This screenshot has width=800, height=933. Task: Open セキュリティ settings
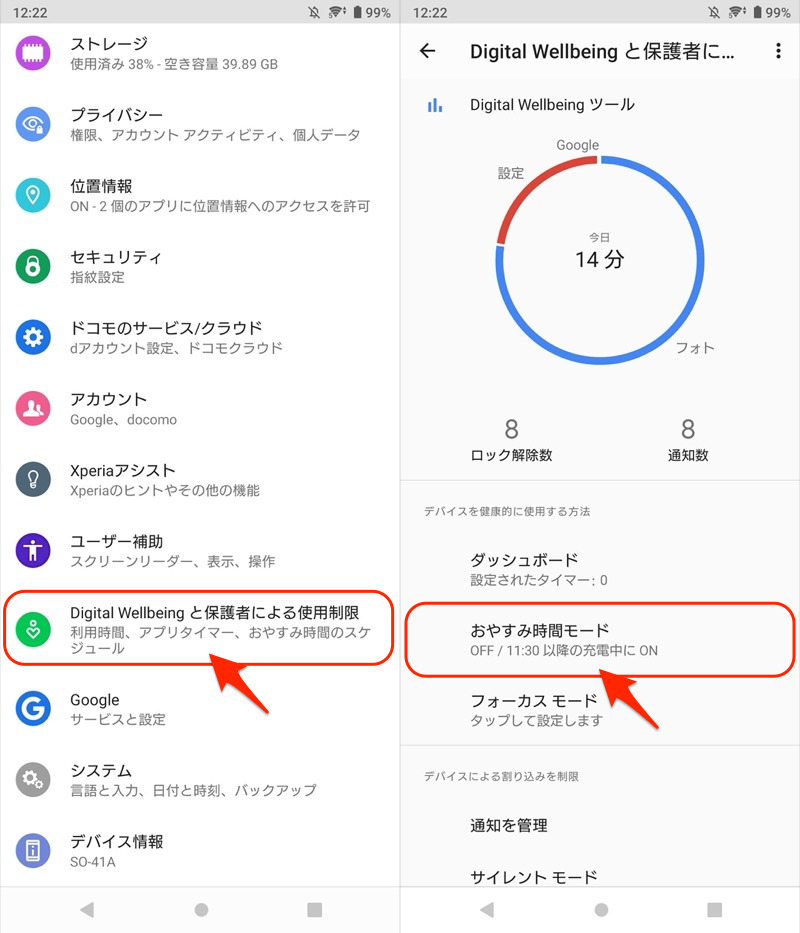[x=200, y=266]
